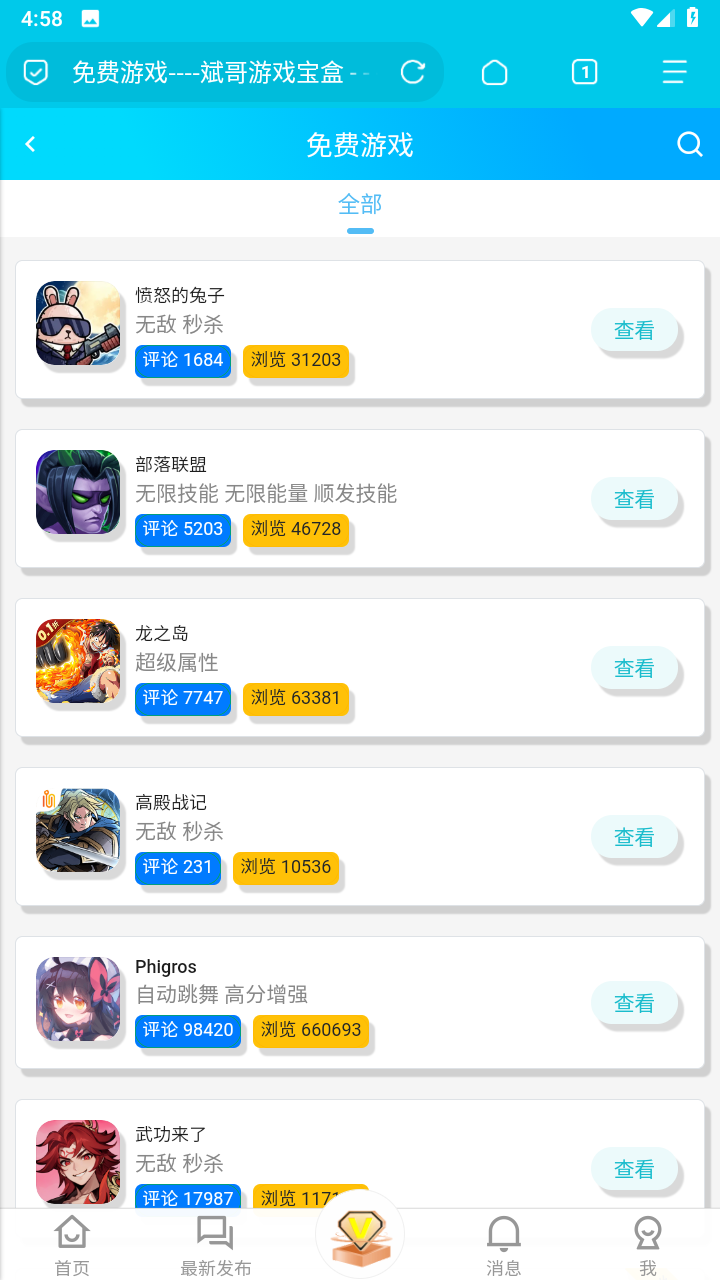Viewport: 720px width, 1280px height.
Task: View 武功来了 using 查看
Action: [x=634, y=1169]
